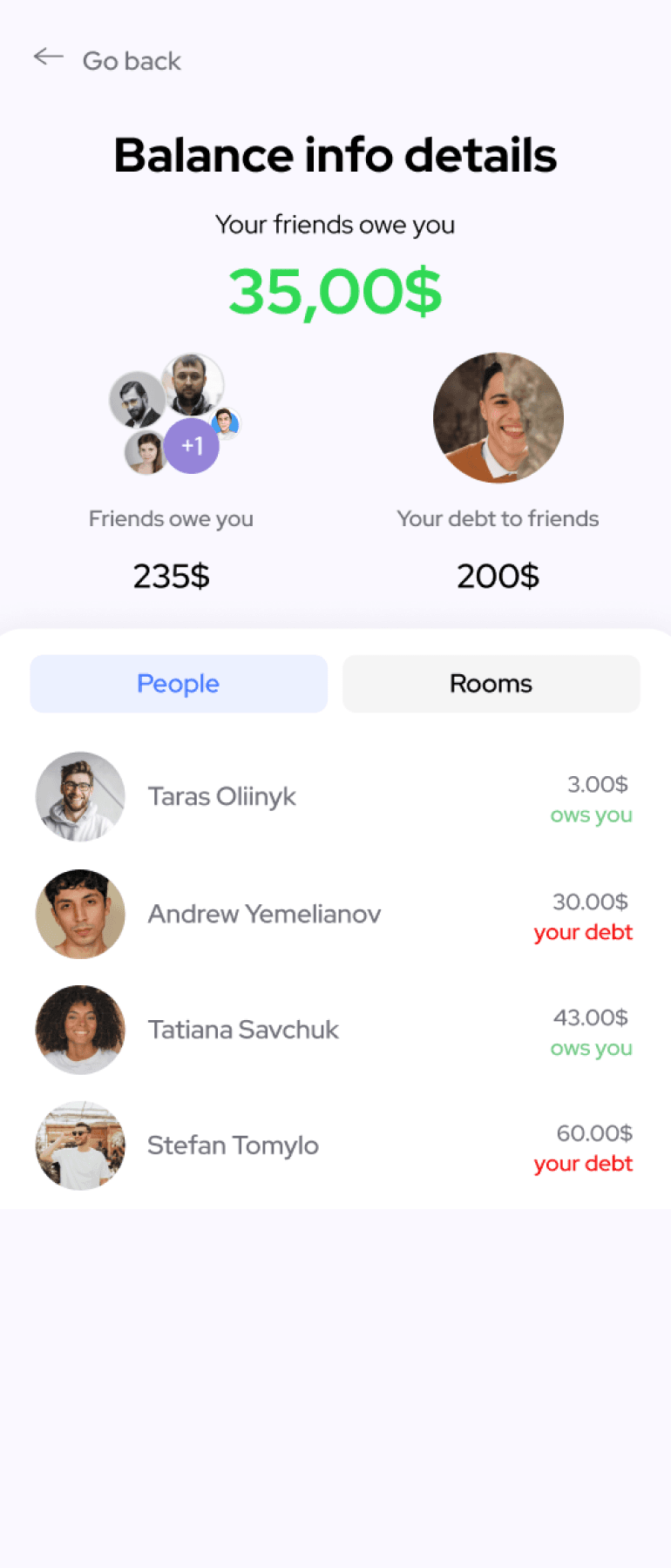Open Andrew Yemelianov's debt row
Image resolution: width=671 pixels, height=1568 pixels.
pos(335,914)
